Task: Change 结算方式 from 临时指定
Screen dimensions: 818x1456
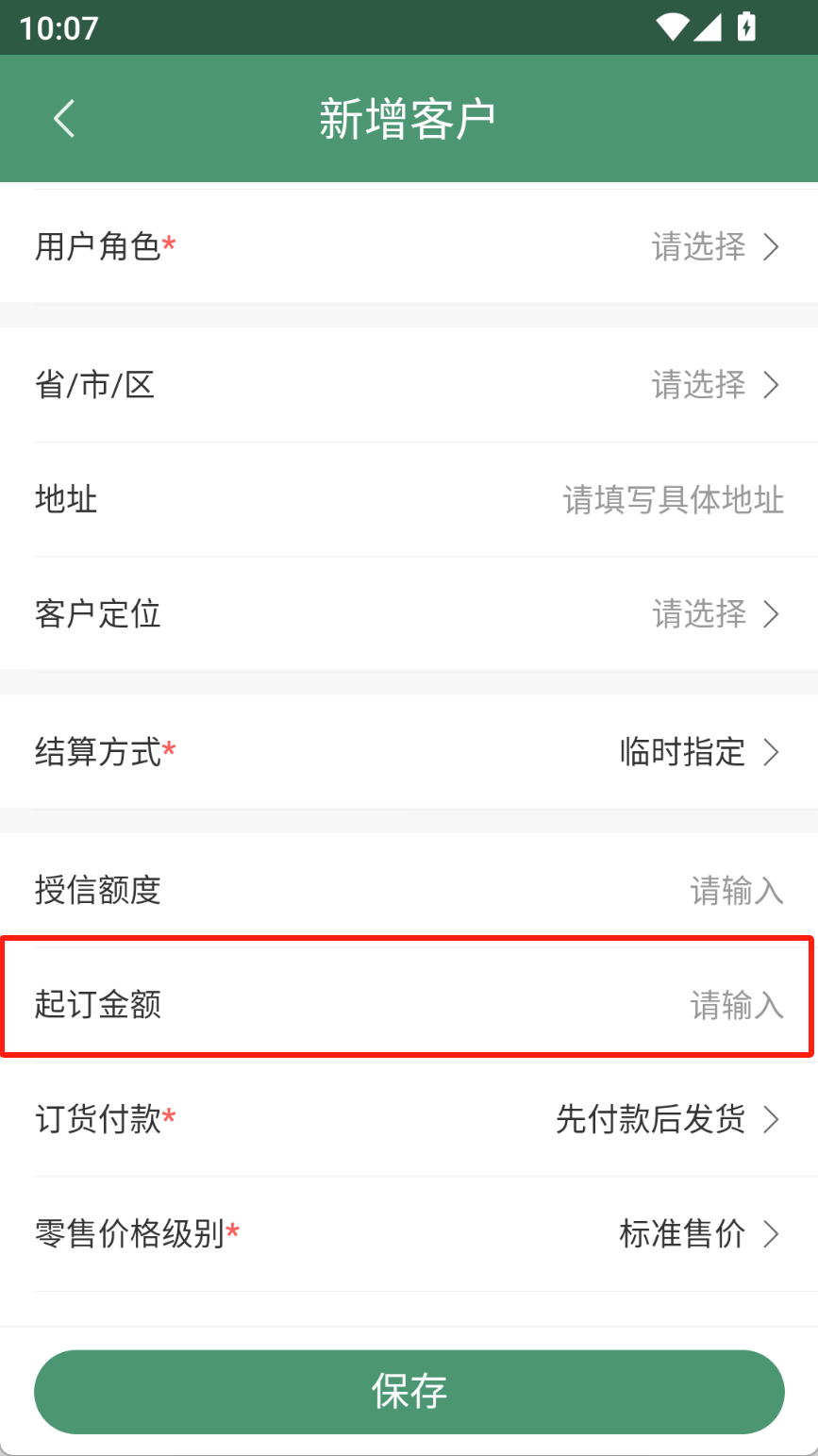Action: (409, 751)
